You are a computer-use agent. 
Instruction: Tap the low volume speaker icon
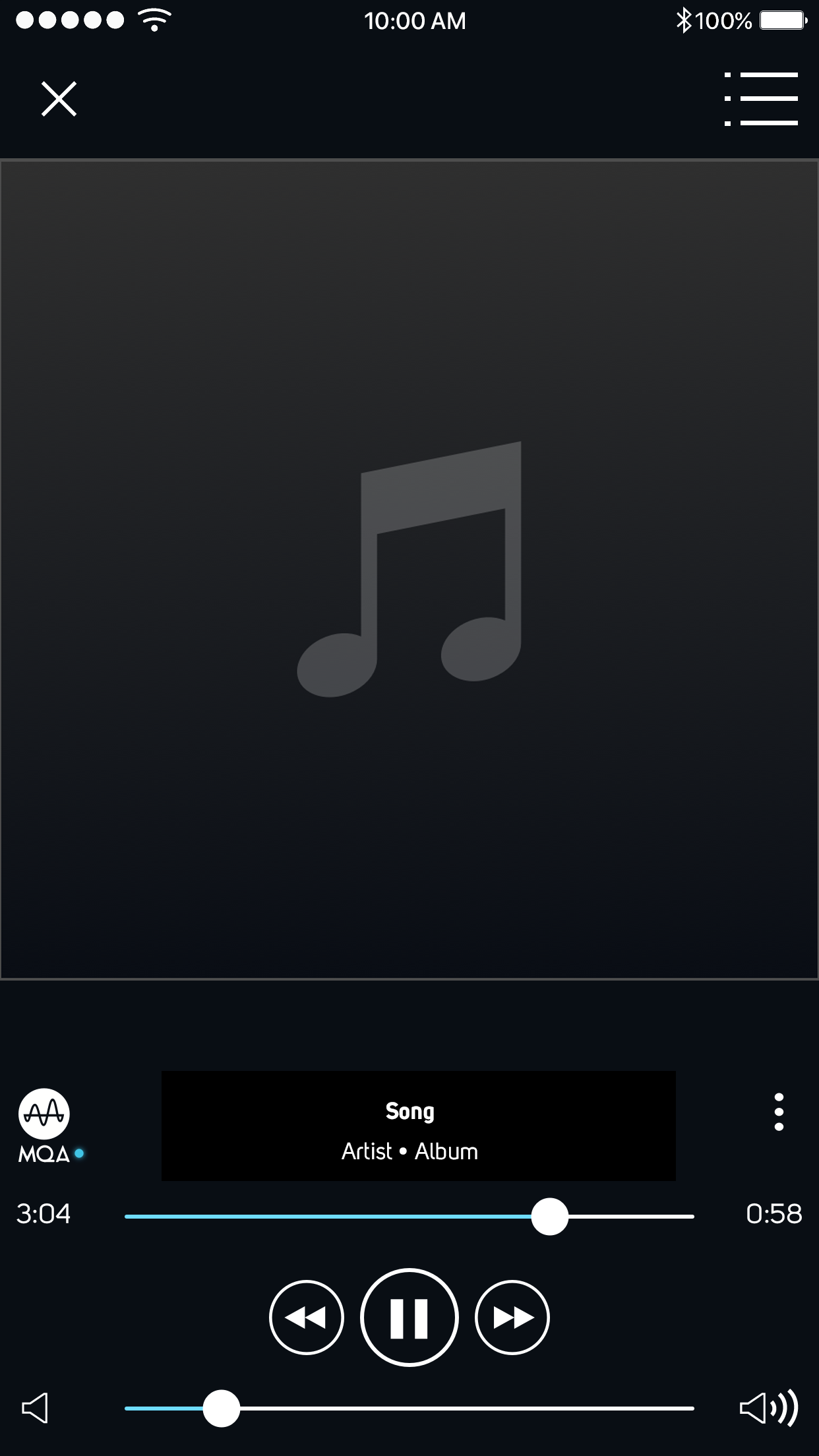36,1409
